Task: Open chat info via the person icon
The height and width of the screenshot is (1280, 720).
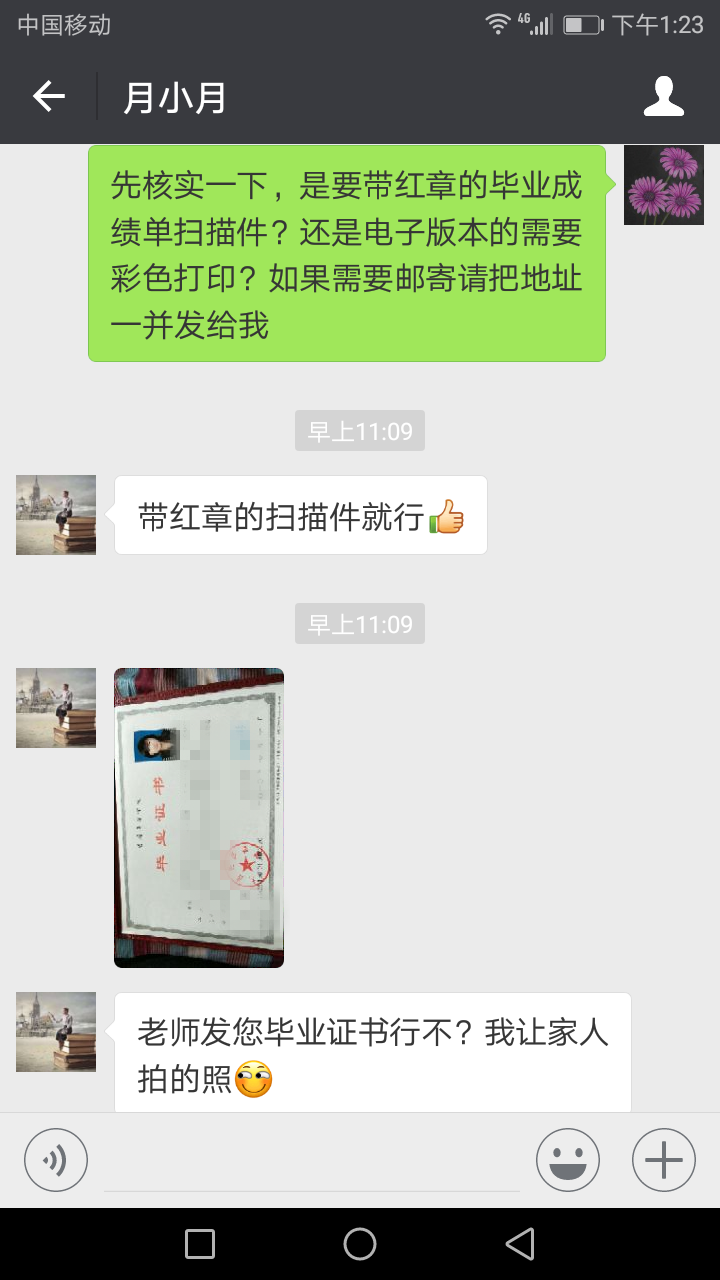Action: point(663,97)
